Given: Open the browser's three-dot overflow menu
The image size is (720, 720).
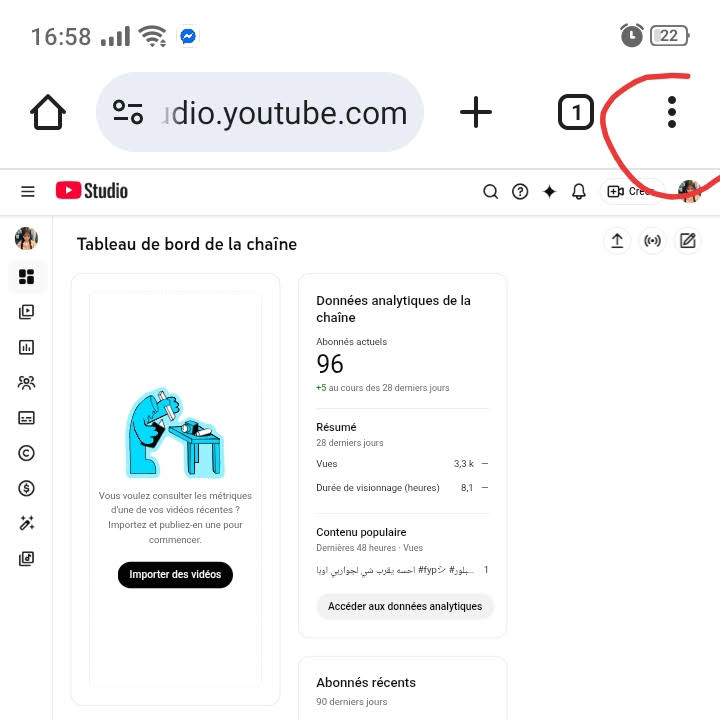Looking at the screenshot, I should (671, 112).
